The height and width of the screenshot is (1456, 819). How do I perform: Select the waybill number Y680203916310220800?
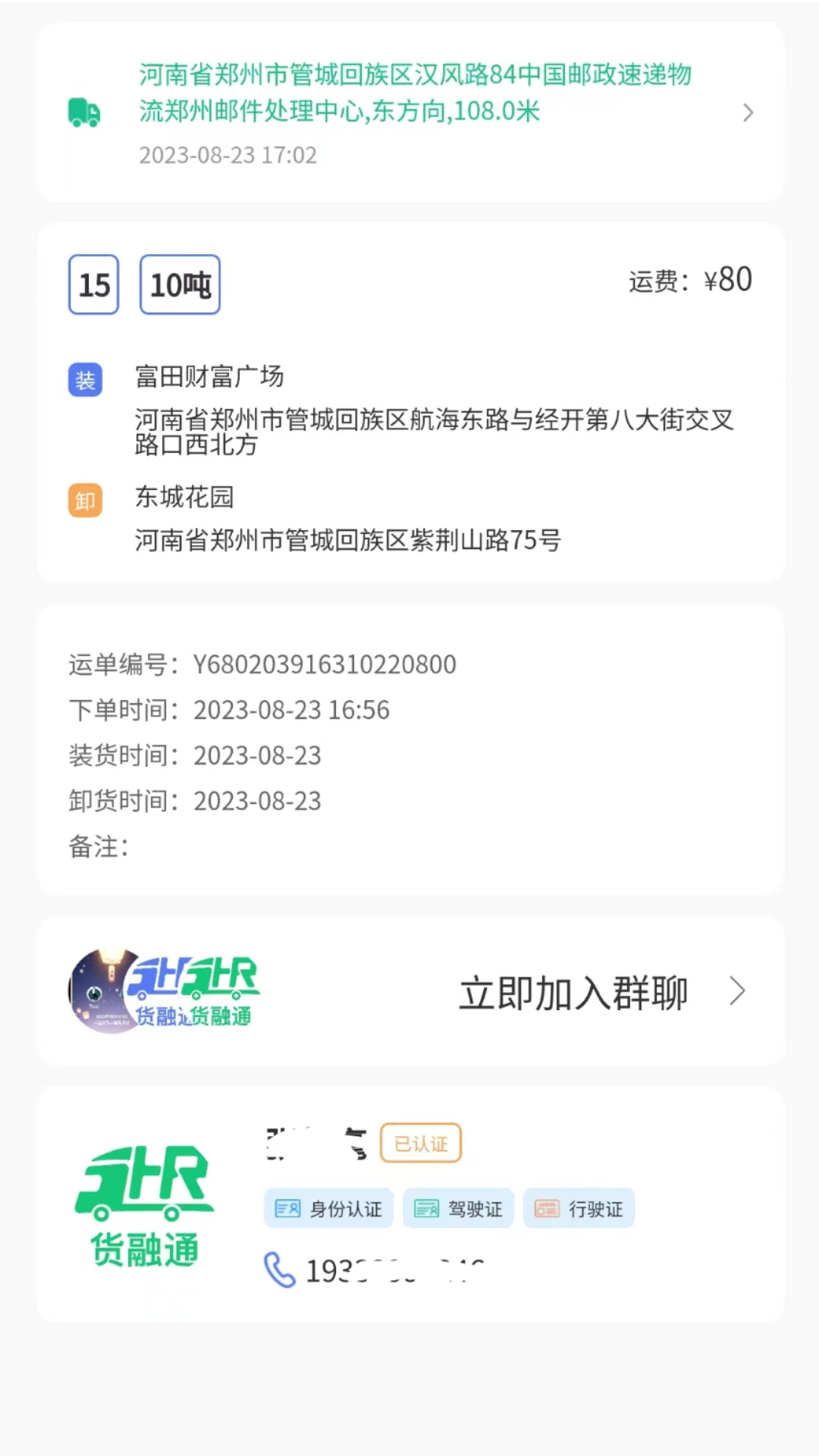[x=325, y=664]
